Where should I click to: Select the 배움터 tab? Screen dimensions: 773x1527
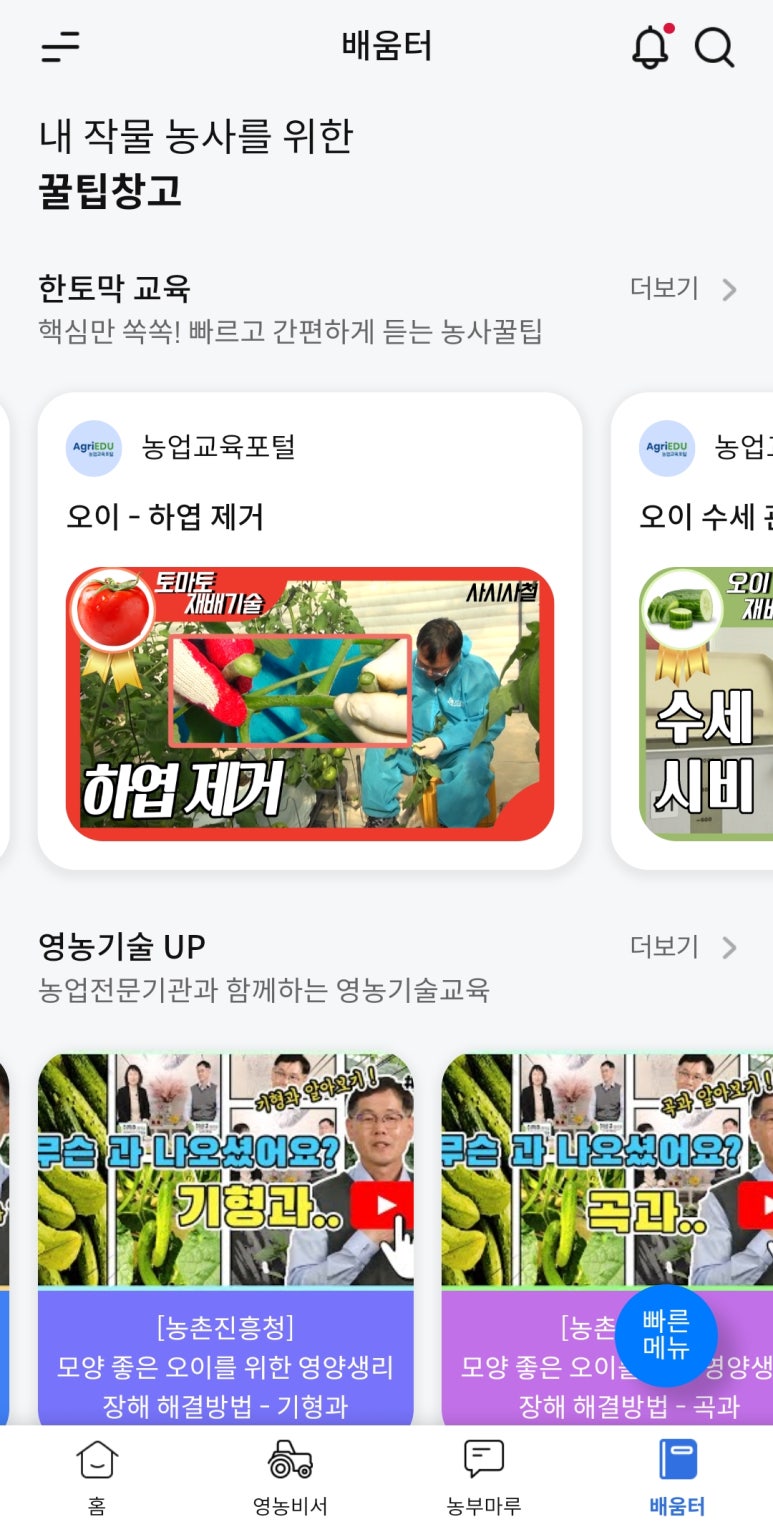677,1477
